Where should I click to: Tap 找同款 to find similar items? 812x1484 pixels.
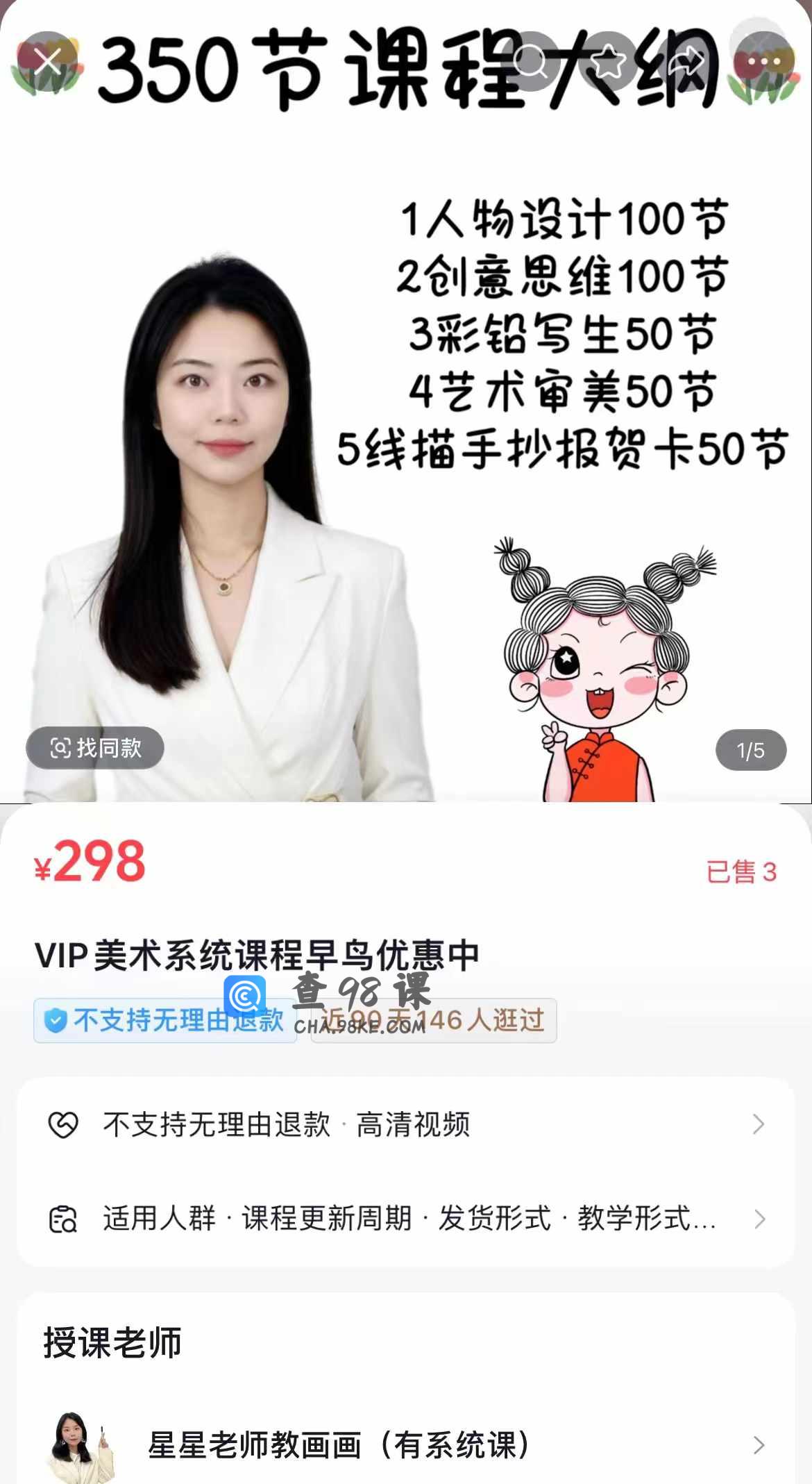(x=95, y=748)
